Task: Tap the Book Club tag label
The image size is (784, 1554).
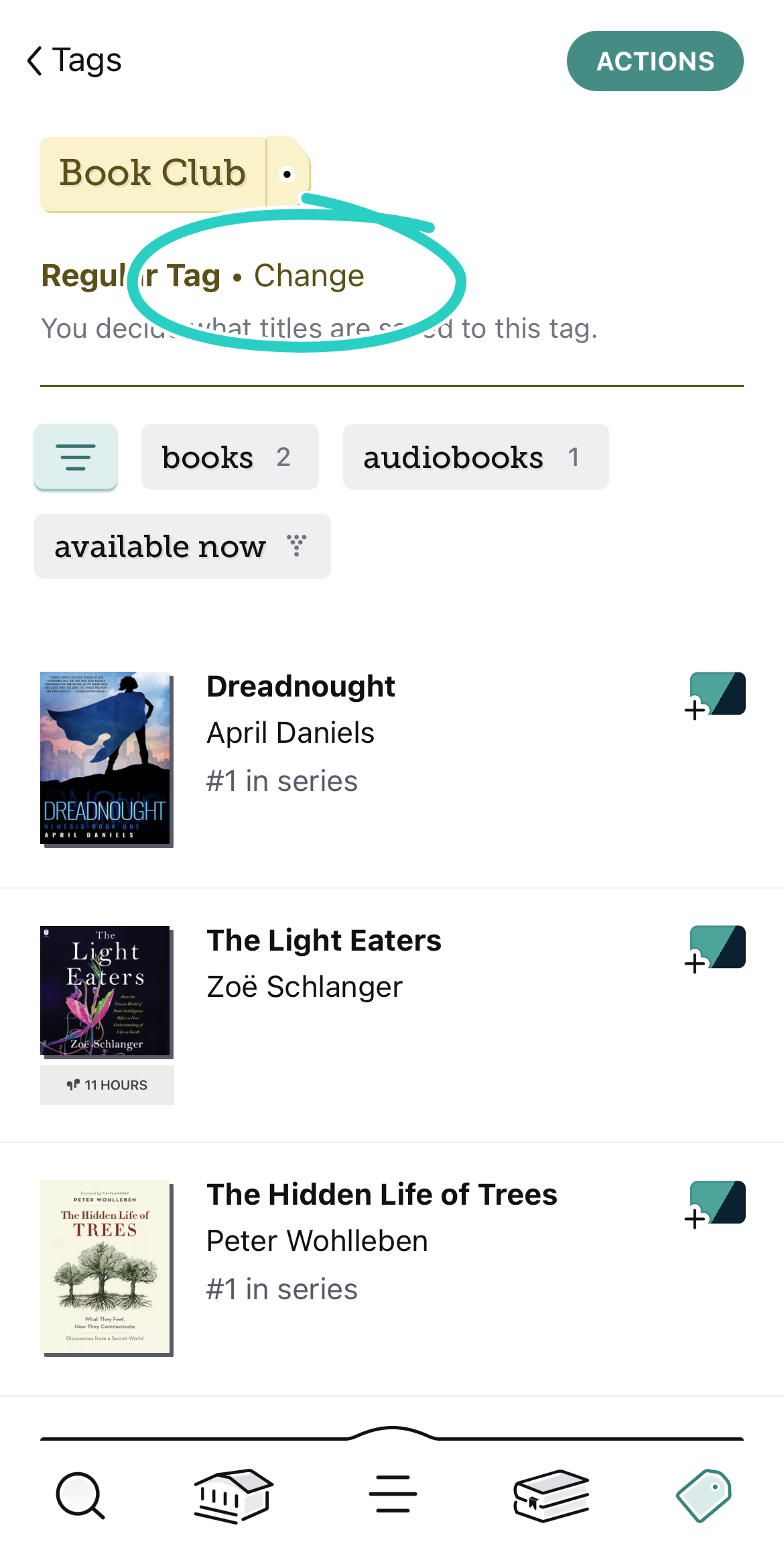Action: [153, 174]
